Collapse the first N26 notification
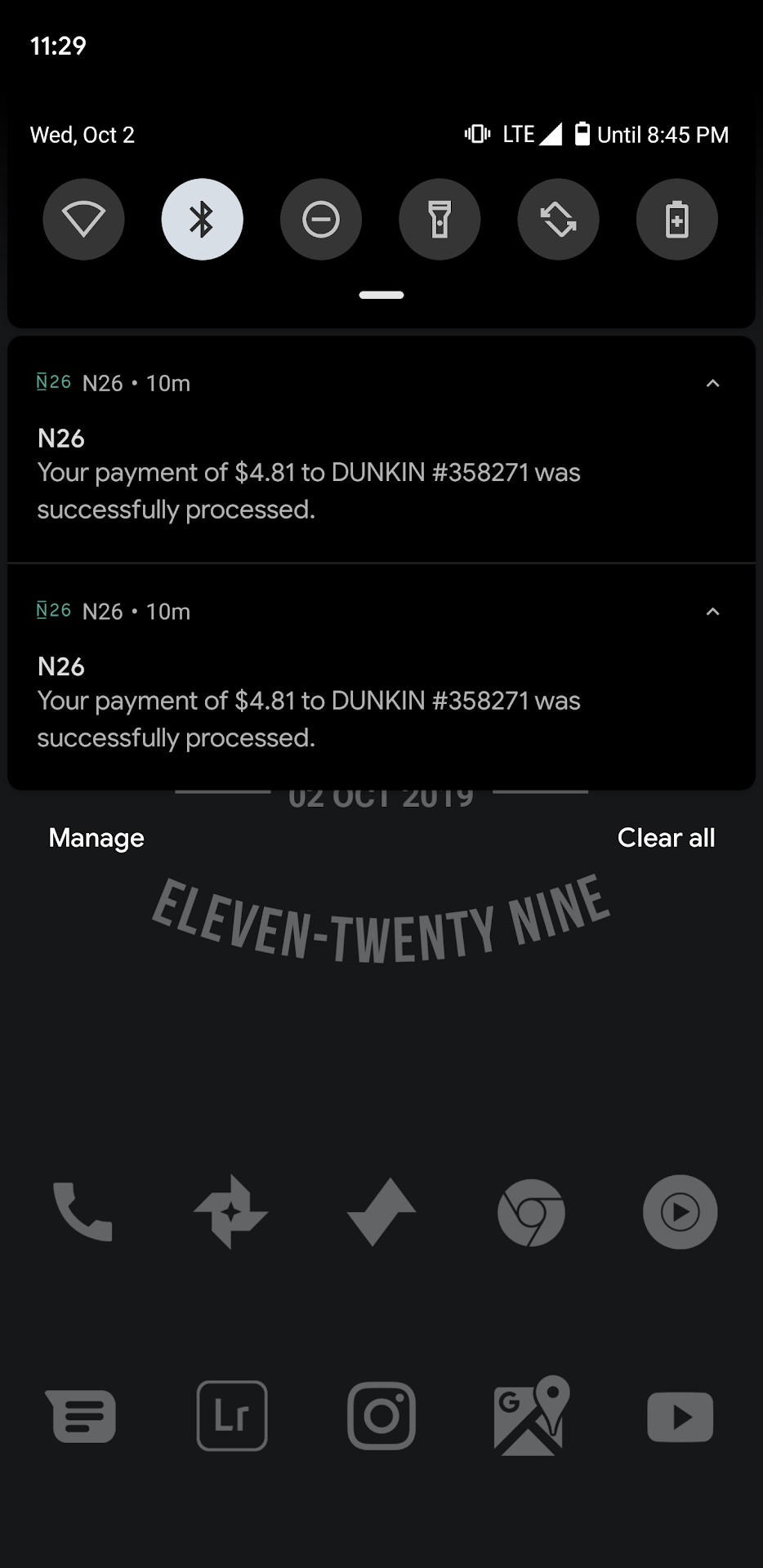This screenshot has height=1568, width=763. tap(712, 383)
